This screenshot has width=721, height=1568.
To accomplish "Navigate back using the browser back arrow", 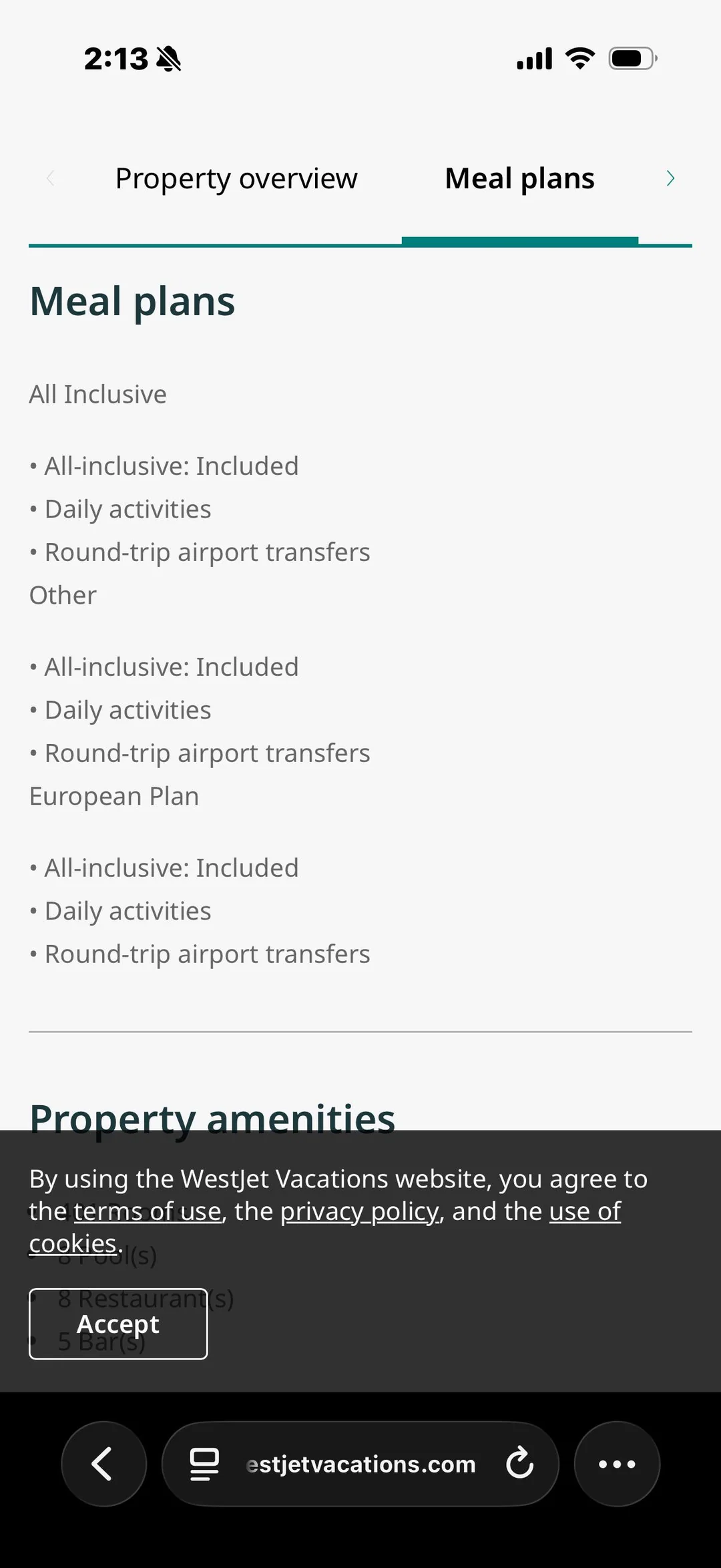I will pos(103,1464).
